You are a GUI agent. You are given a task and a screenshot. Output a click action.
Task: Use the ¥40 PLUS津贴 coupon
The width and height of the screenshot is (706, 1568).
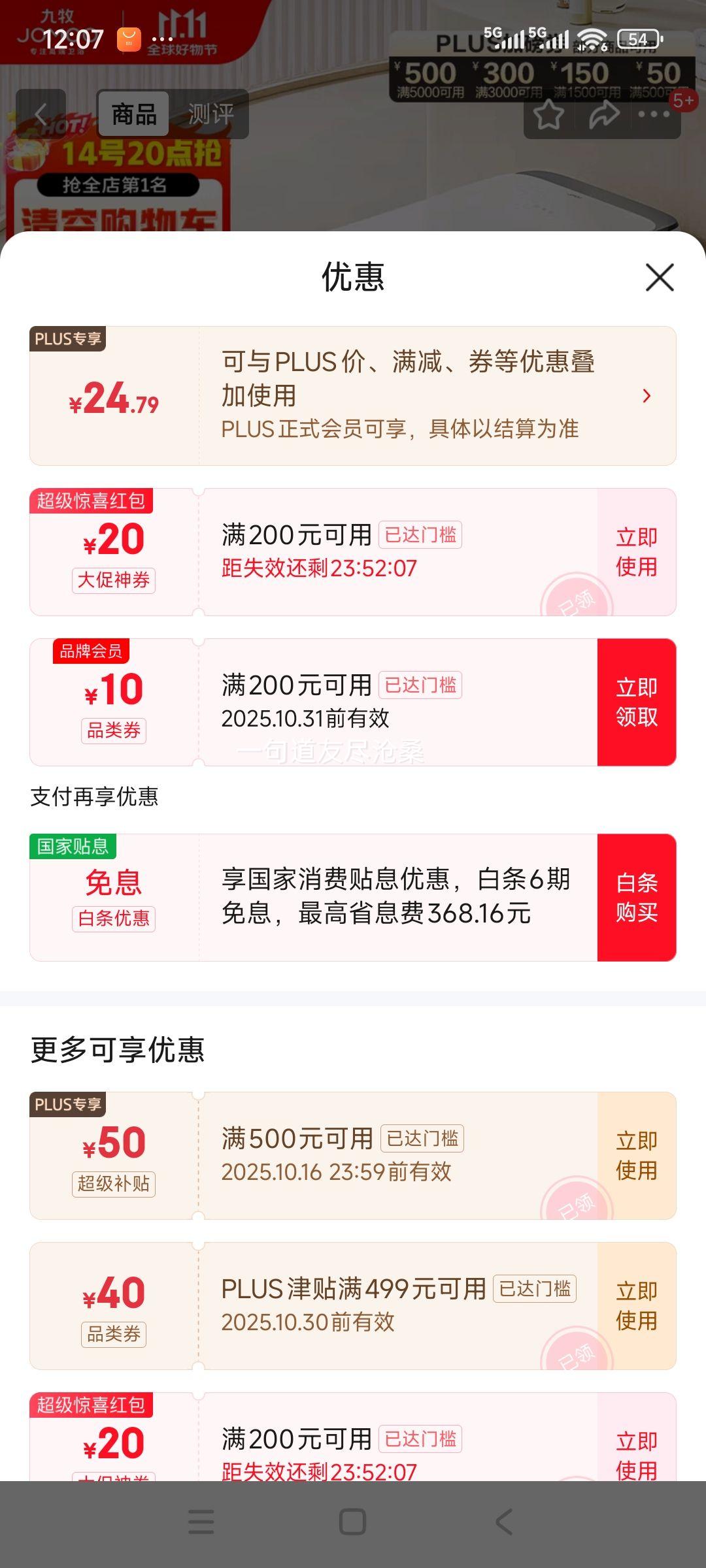[x=636, y=1306]
